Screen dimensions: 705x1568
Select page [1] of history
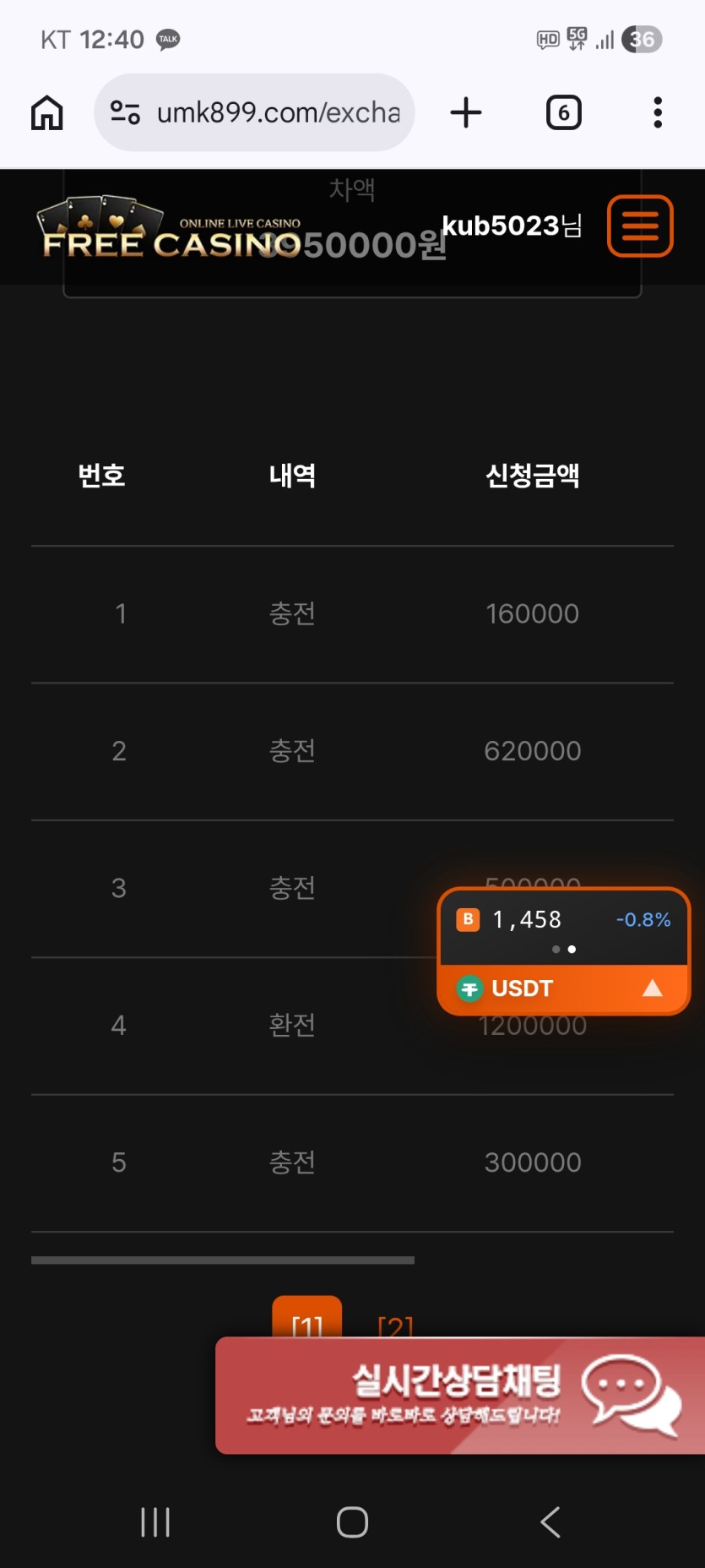(x=307, y=1320)
